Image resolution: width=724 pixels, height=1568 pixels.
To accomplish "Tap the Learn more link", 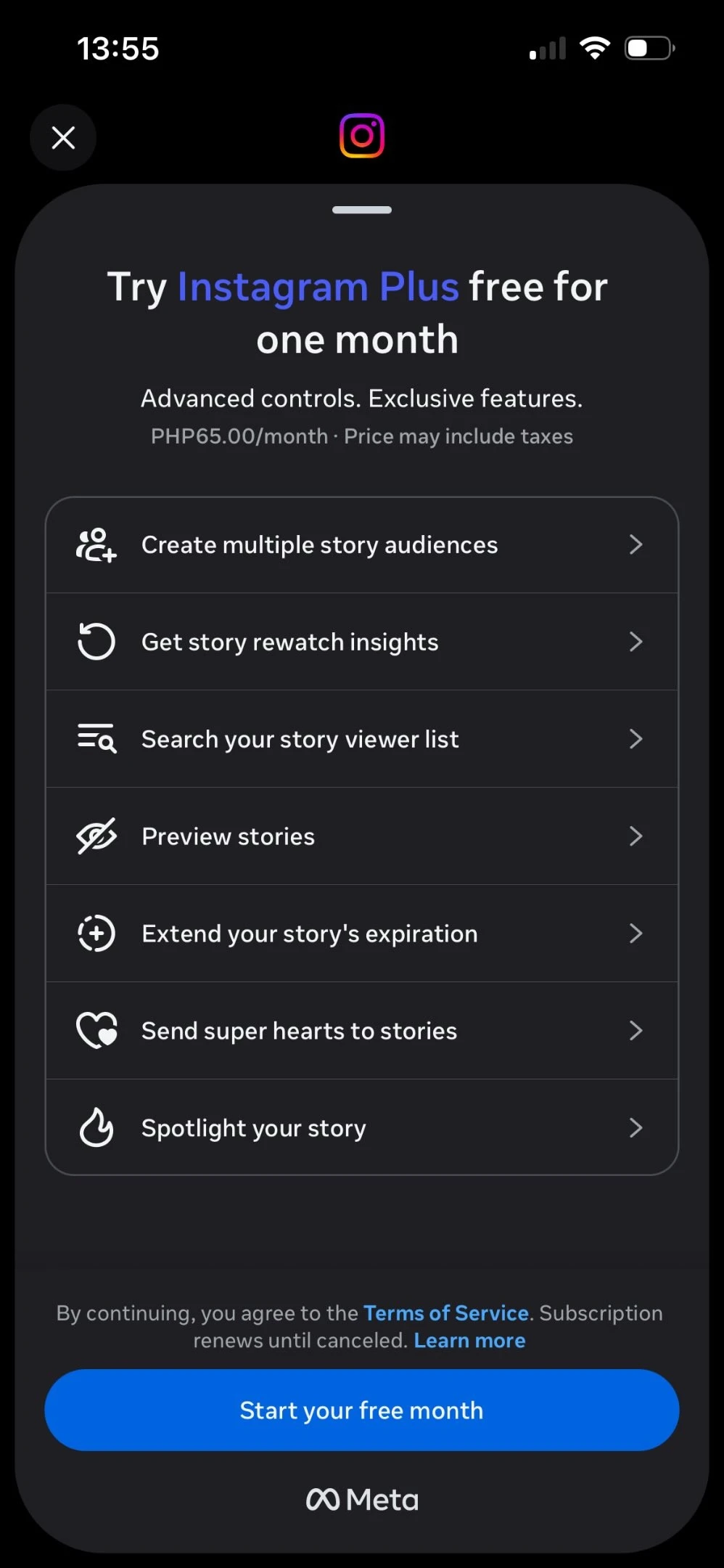I will [x=469, y=1341].
